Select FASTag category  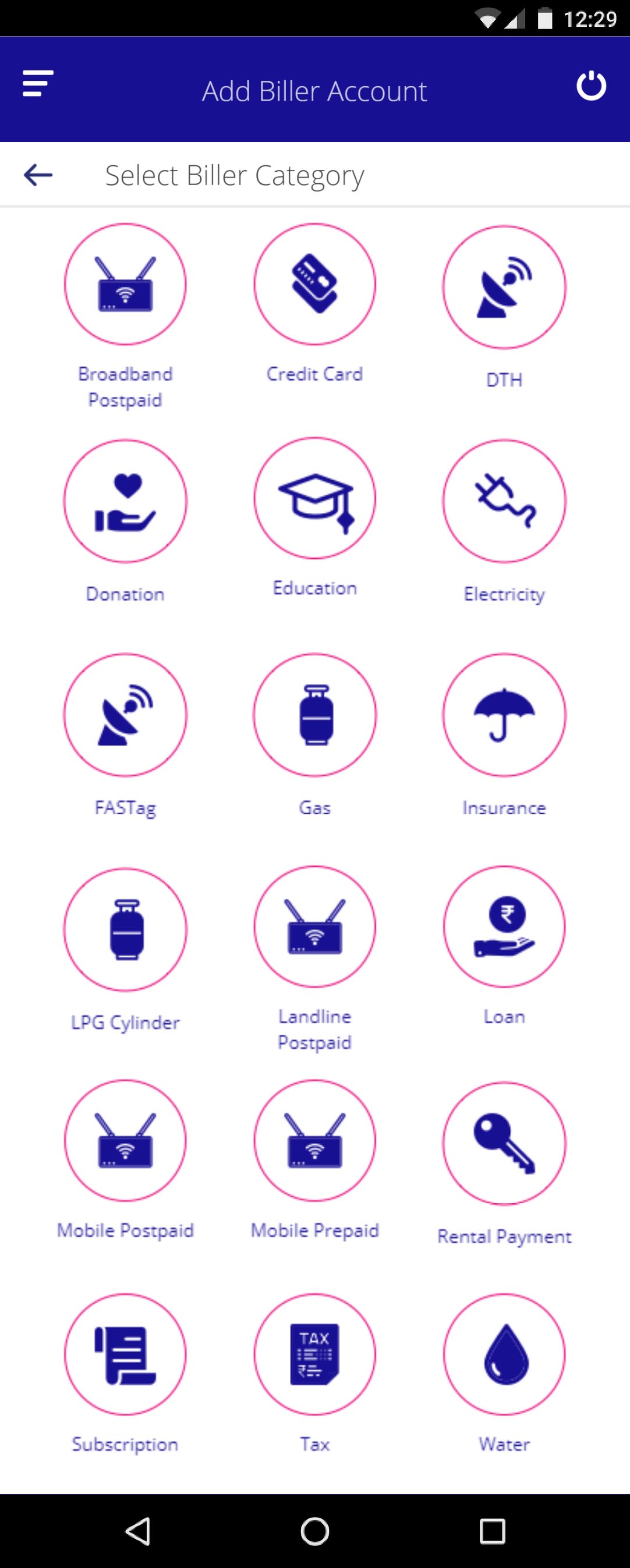point(125,715)
